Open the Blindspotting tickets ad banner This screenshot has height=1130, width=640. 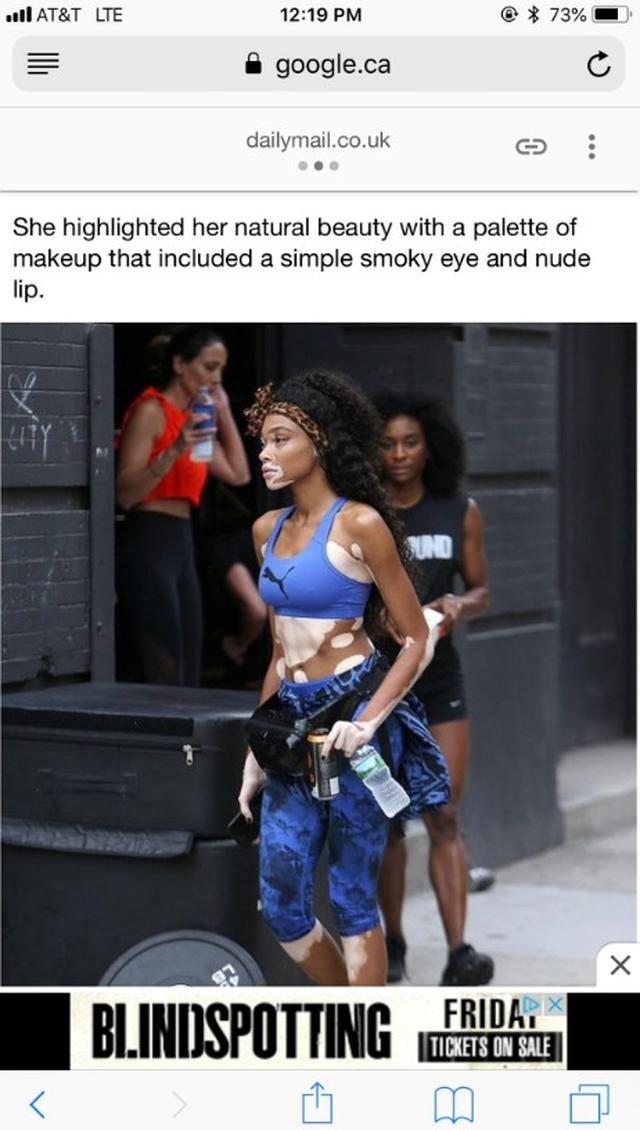tap(318, 1030)
